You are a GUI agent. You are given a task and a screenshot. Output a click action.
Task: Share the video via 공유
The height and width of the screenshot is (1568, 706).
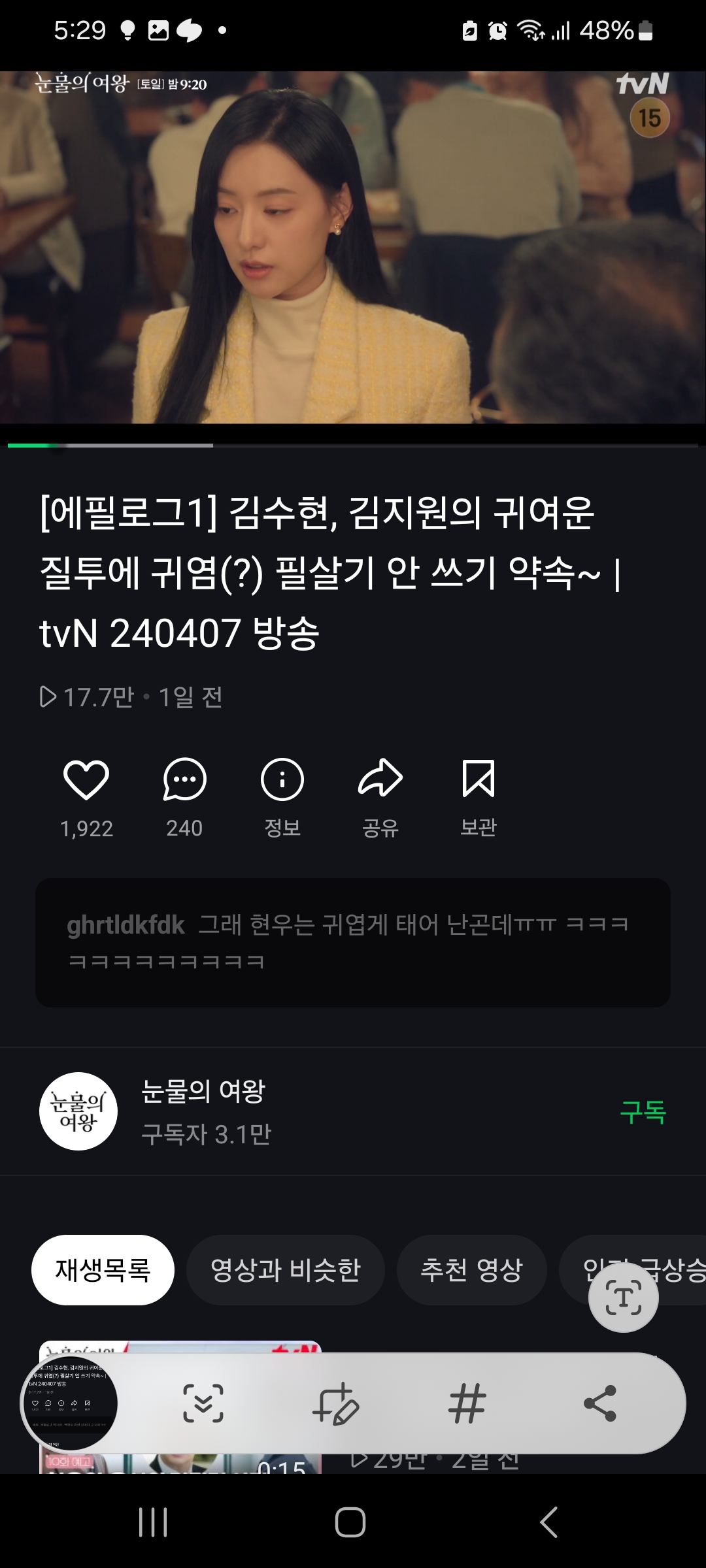click(380, 779)
